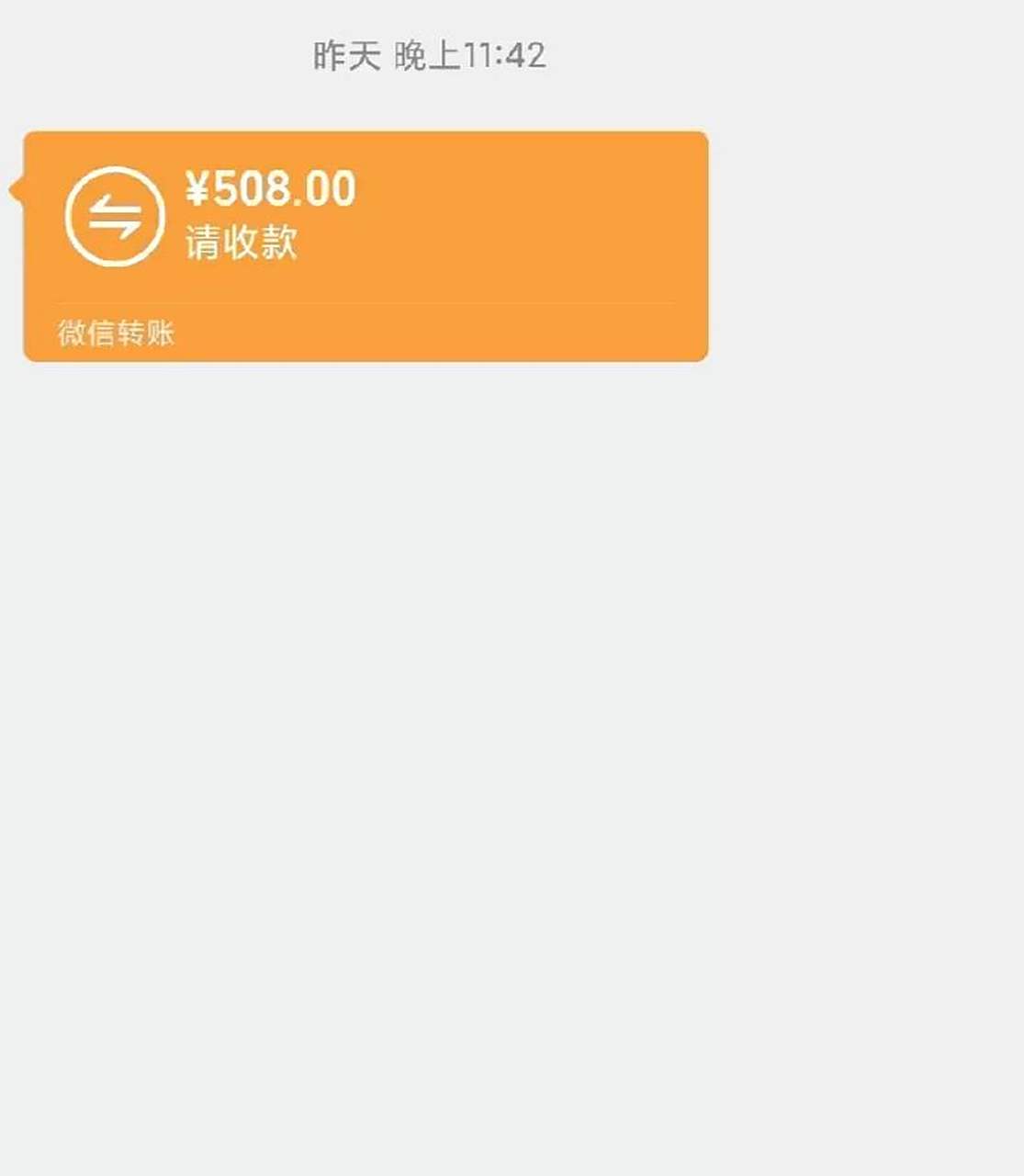Image resolution: width=1024 pixels, height=1176 pixels.
Task: Select the decimal portion .00 of the amount
Action: 326,189
